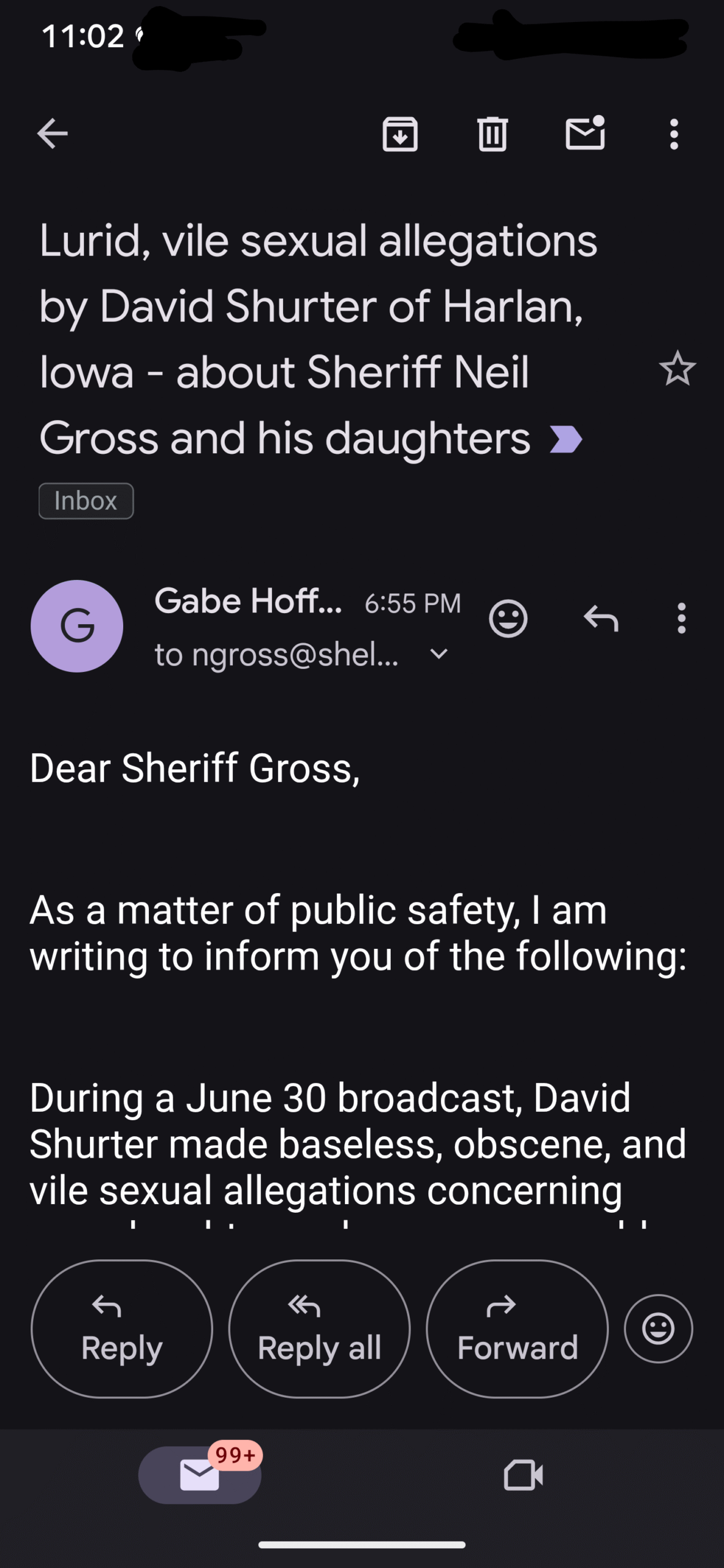The height and width of the screenshot is (1568, 724).
Task: Tap the Inbox label chip
Action: point(86,501)
